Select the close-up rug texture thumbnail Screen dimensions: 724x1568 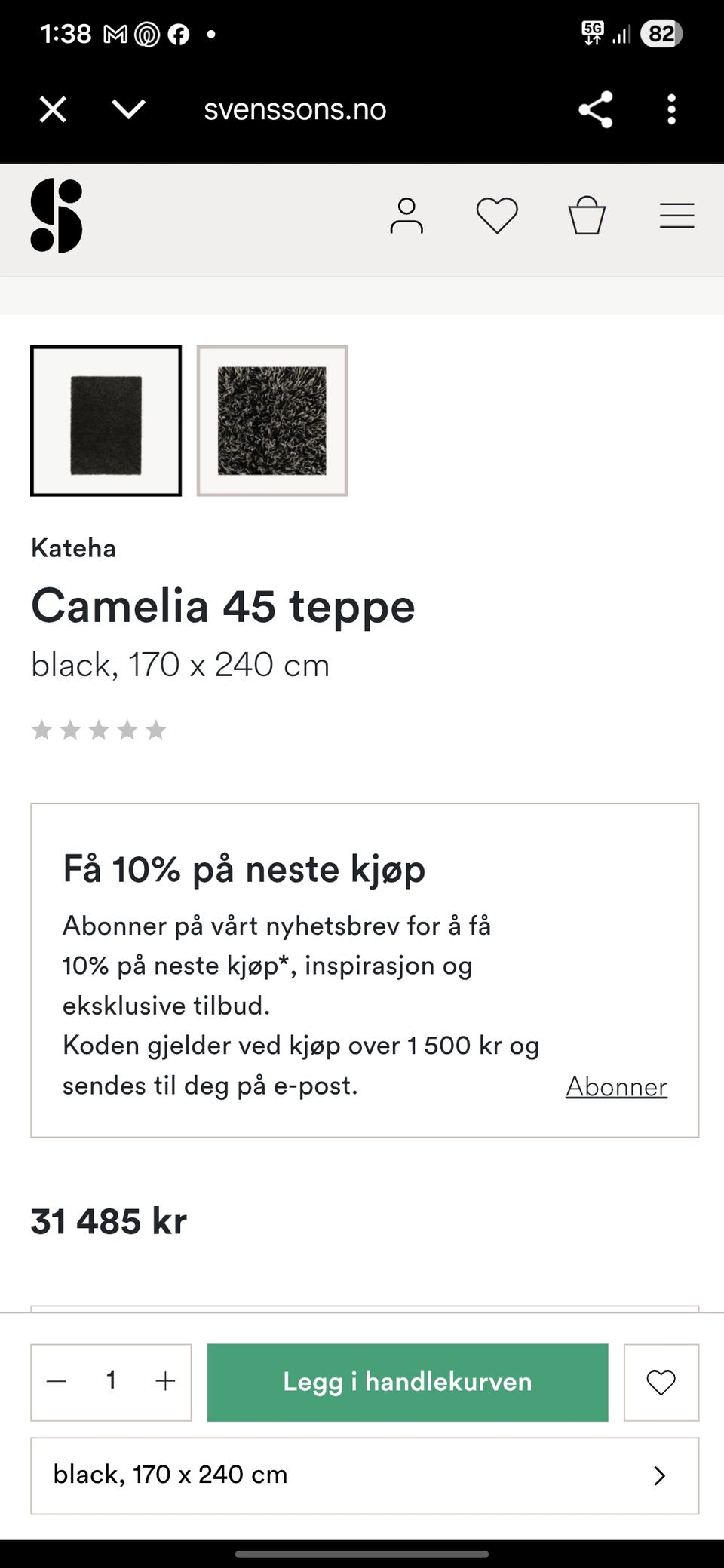coord(271,422)
